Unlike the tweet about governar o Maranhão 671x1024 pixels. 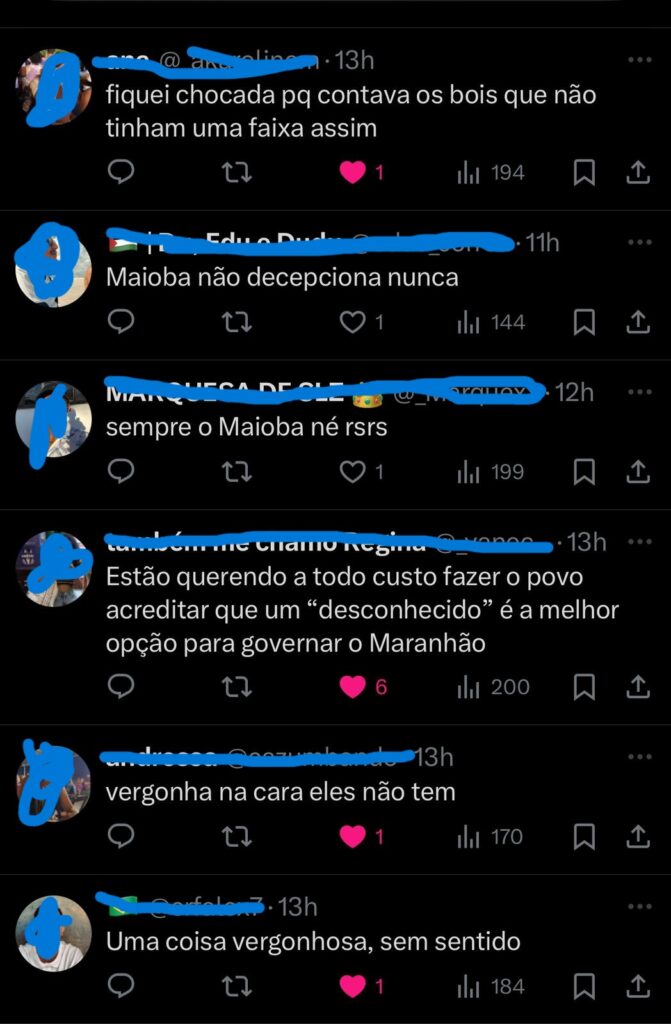point(352,687)
